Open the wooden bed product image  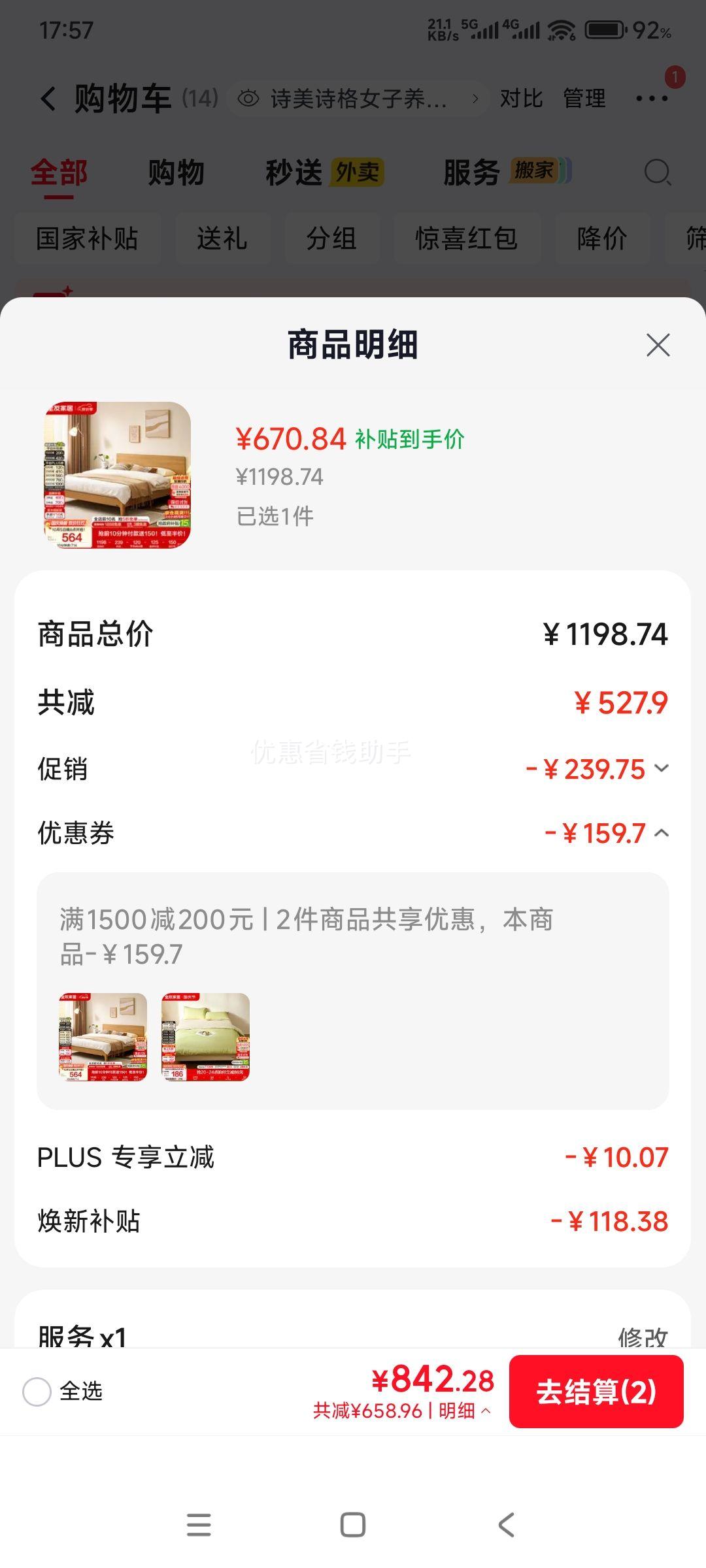(118, 475)
